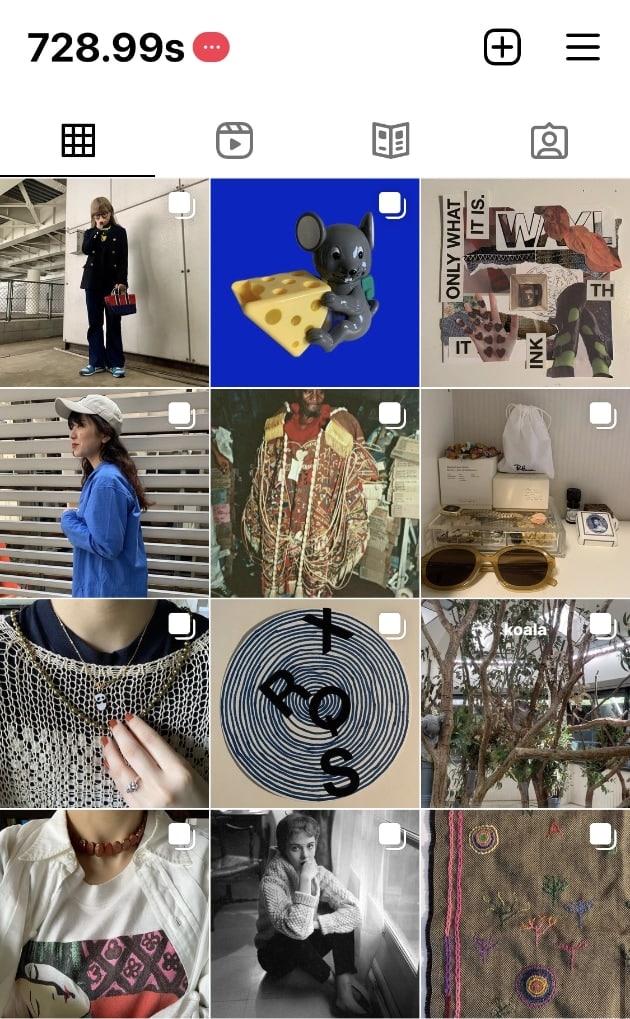The width and height of the screenshot is (630, 1019).
Task: Open the person with red handbag post
Action: click(x=104, y=283)
